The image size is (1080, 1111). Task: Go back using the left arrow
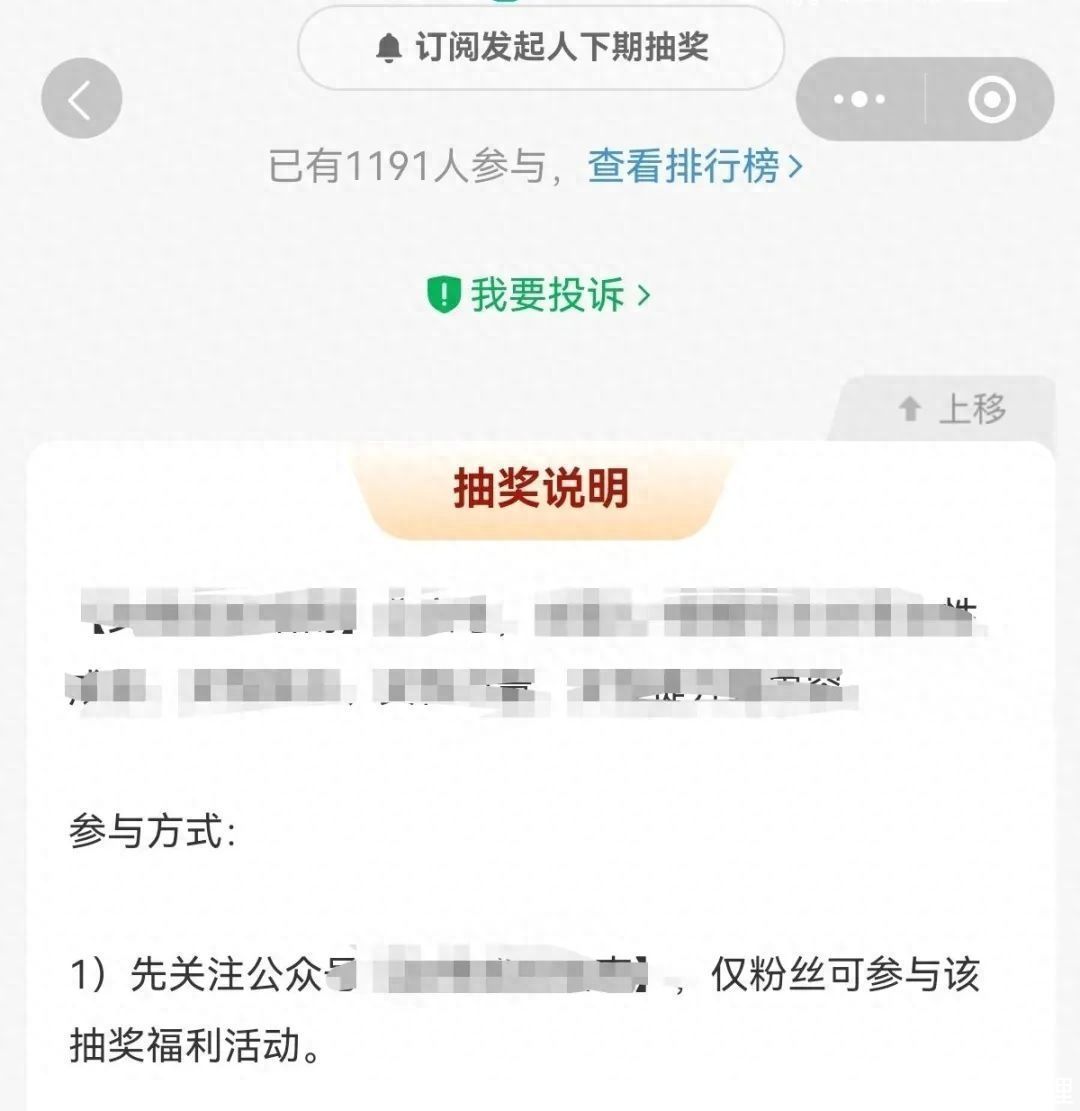click(x=81, y=99)
